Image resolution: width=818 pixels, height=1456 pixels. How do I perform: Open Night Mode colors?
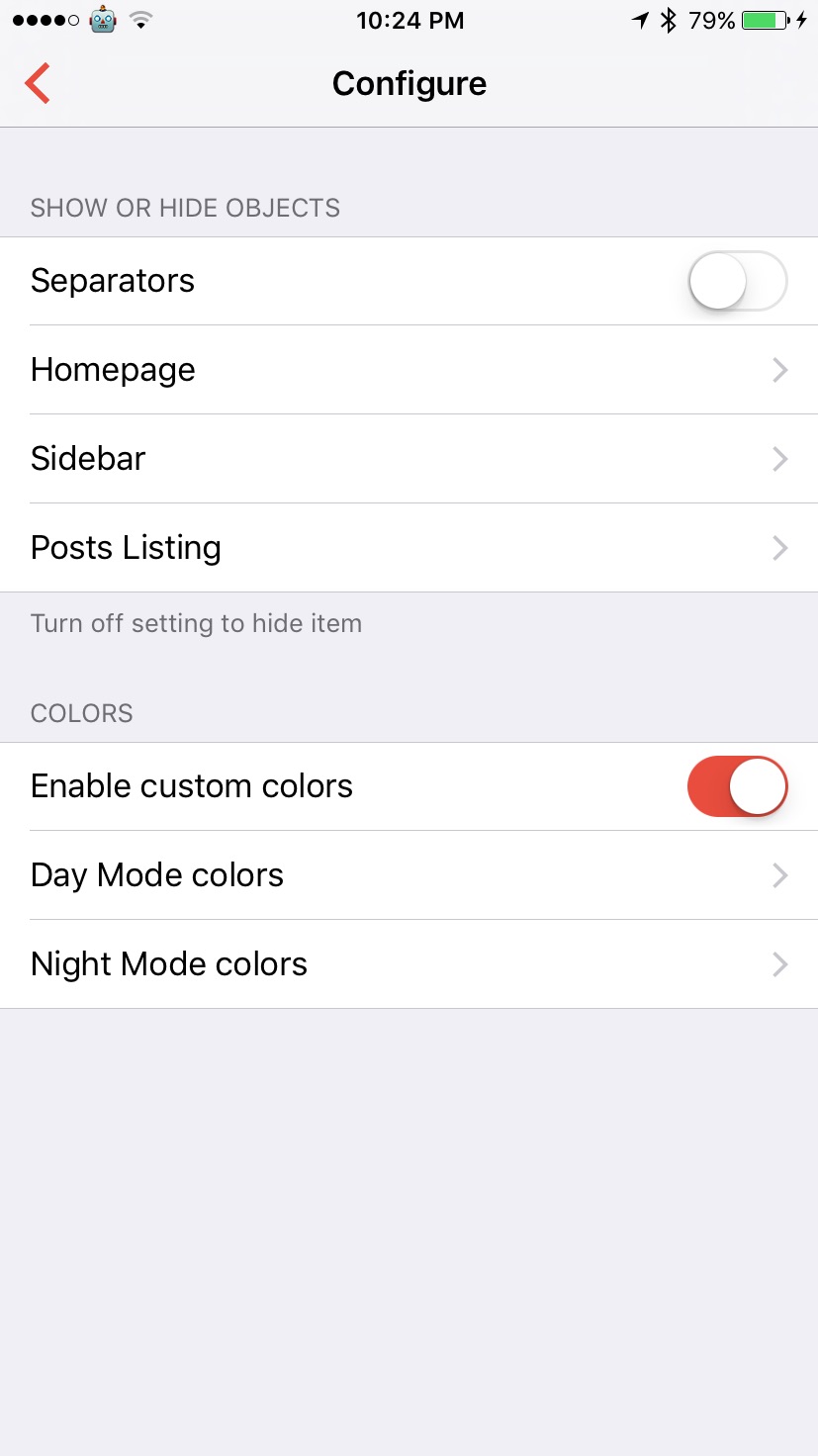click(409, 964)
